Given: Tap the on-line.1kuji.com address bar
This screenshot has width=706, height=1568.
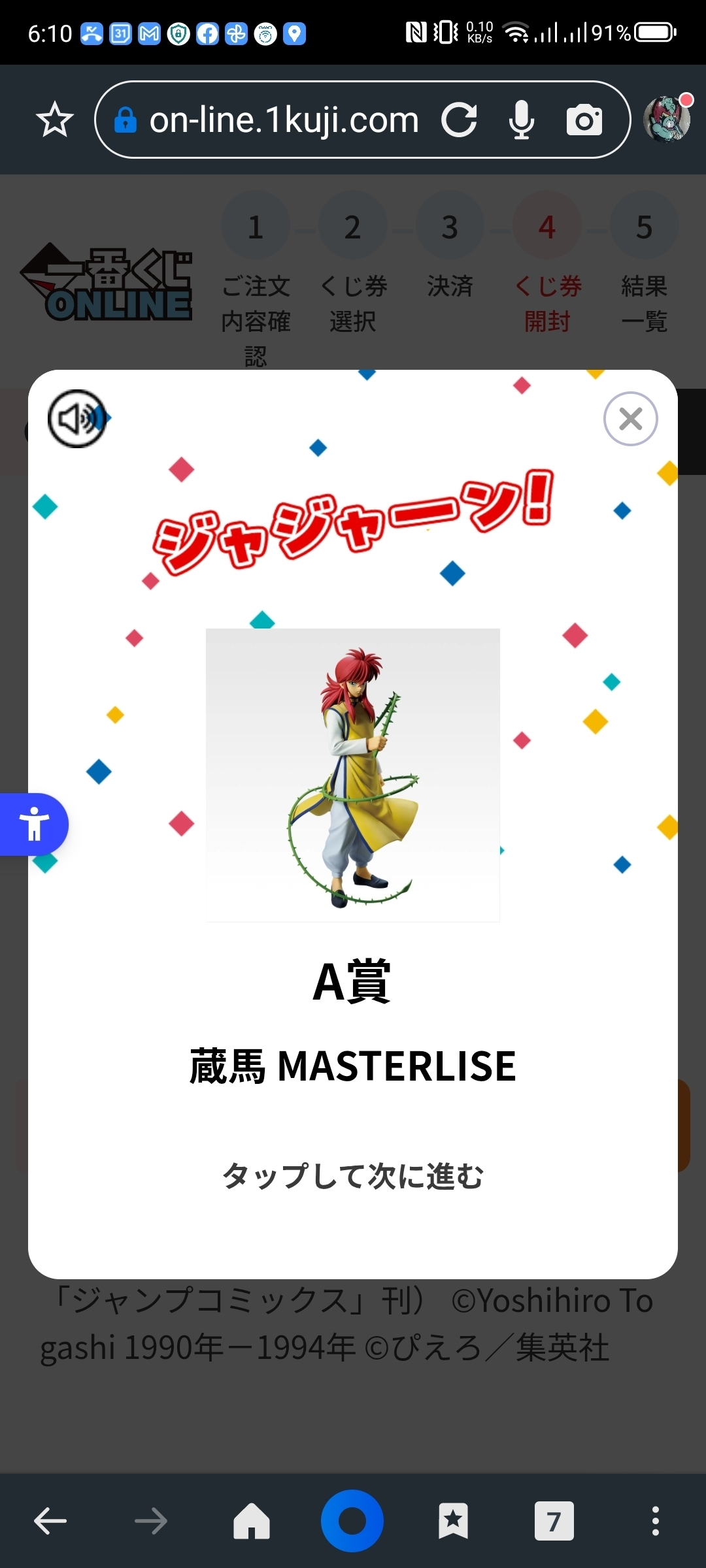Looking at the screenshot, I should (284, 120).
